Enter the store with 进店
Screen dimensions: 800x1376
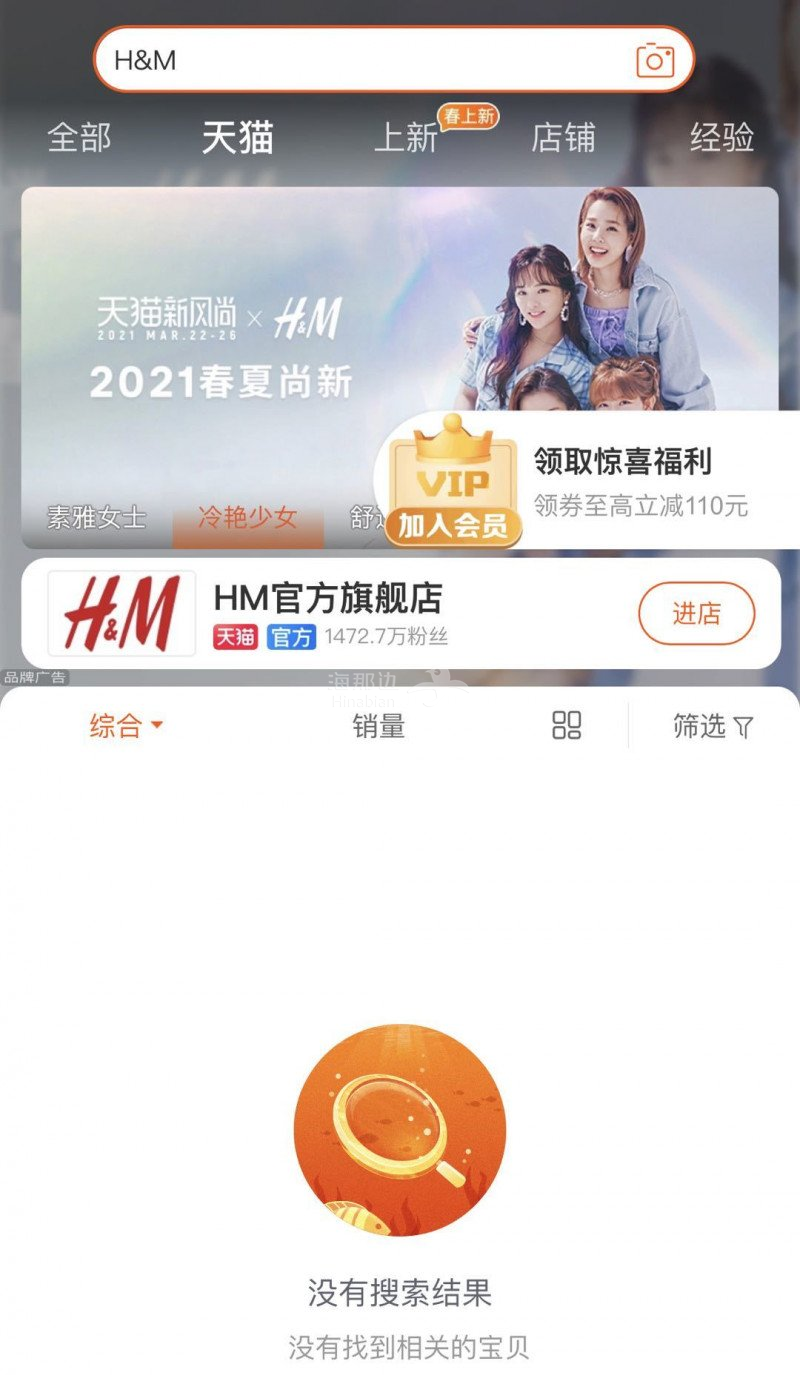(696, 613)
